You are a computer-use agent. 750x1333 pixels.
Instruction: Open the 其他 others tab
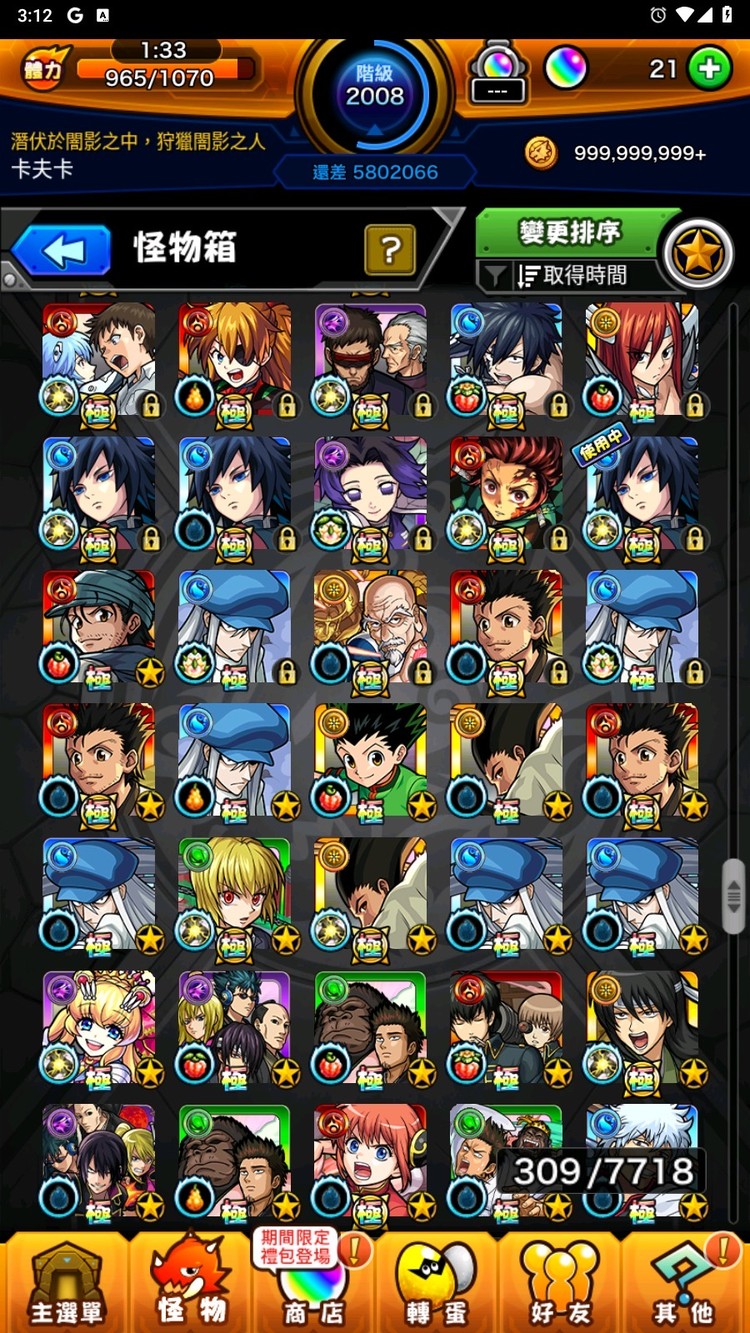(684, 1285)
